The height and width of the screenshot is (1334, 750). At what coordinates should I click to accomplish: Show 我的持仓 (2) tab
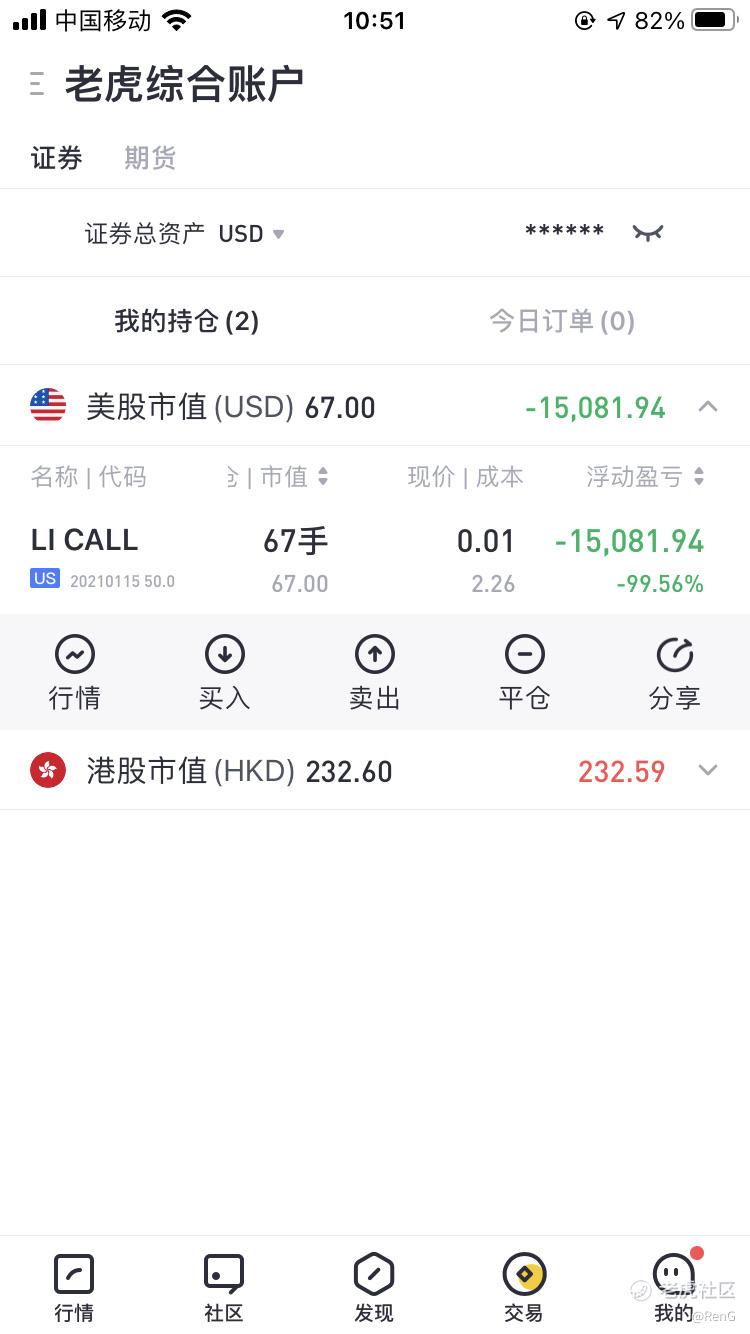click(187, 321)
